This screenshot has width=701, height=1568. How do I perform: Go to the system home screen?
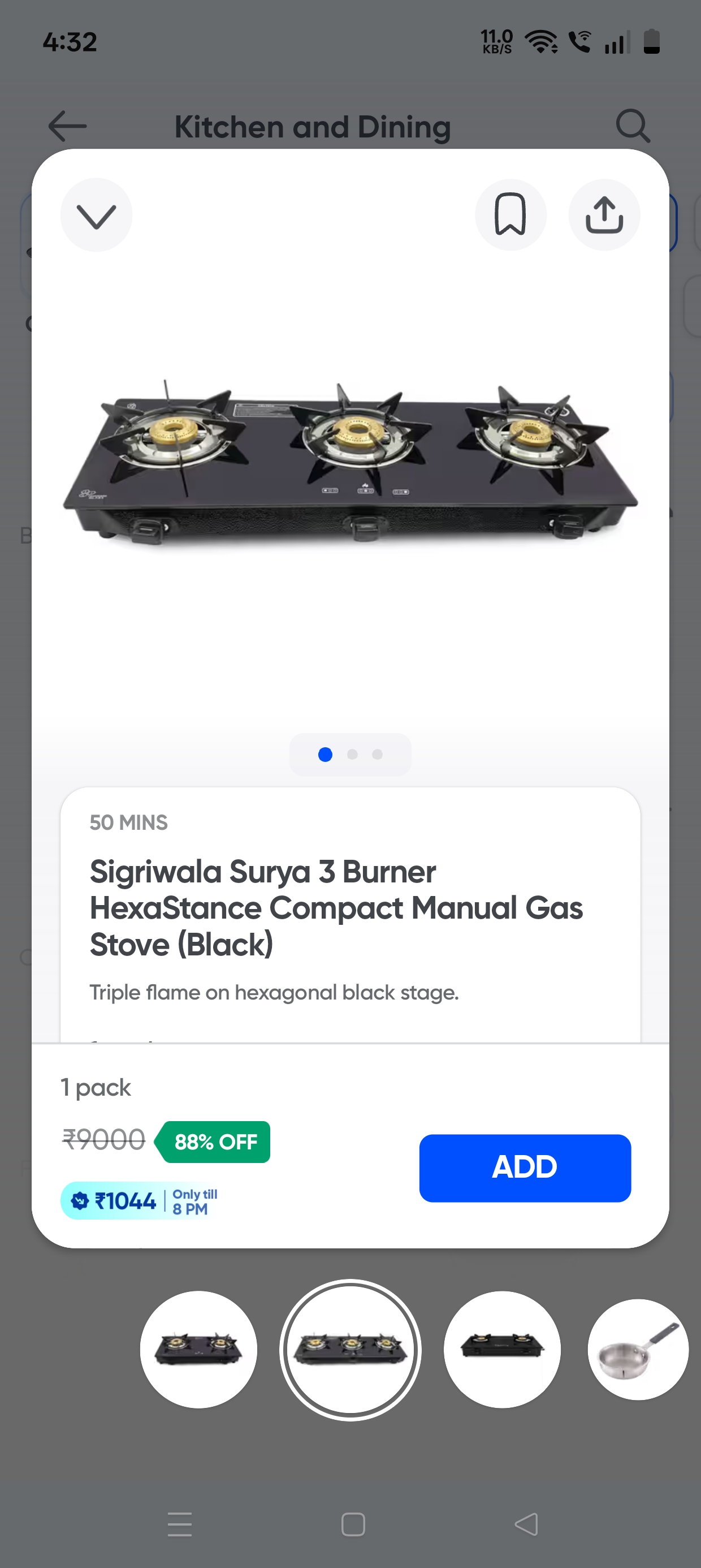point(353,1524)
